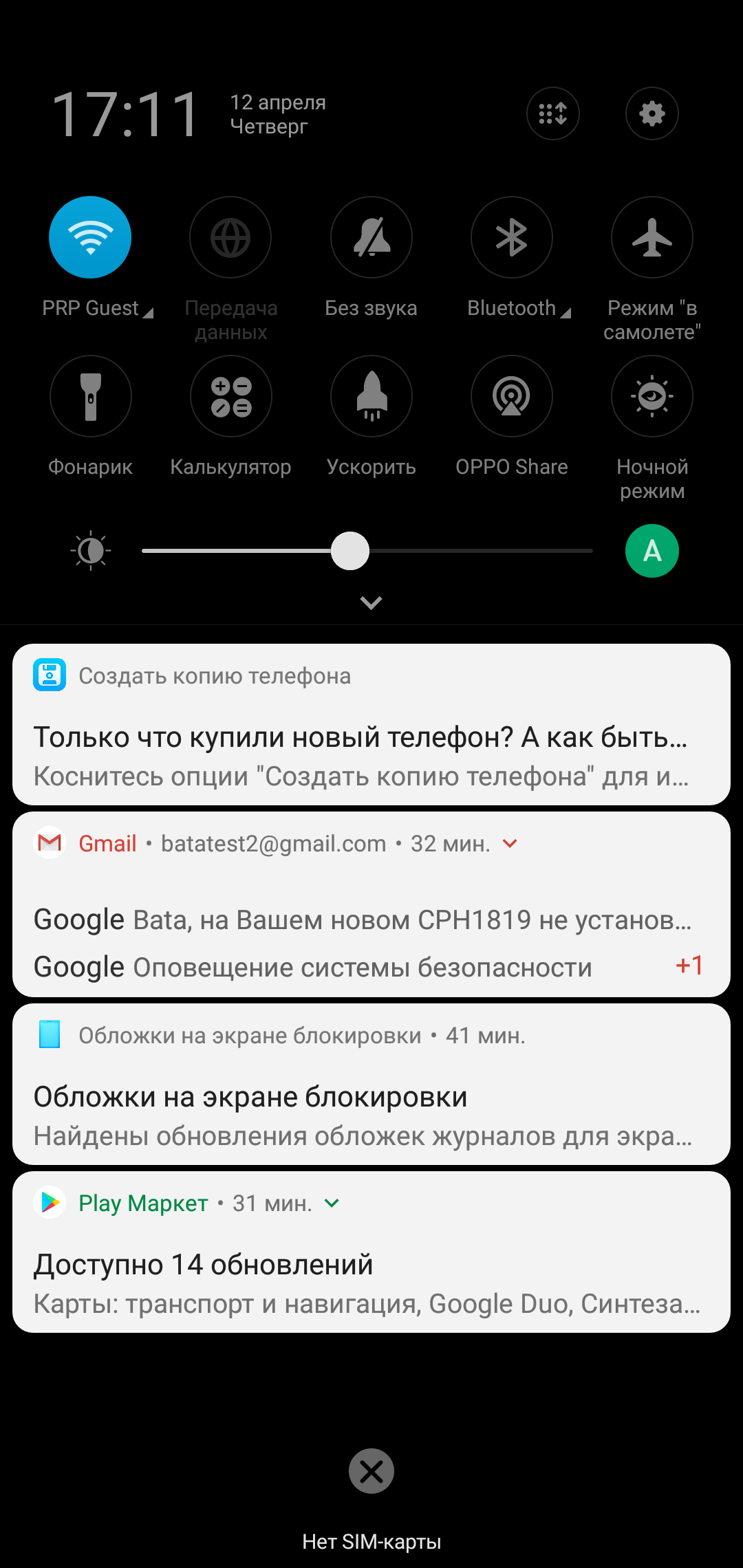Open the calculator (Калькулятор) shortcut
Screen dimensions: 743x1568
tap(230, 396)
